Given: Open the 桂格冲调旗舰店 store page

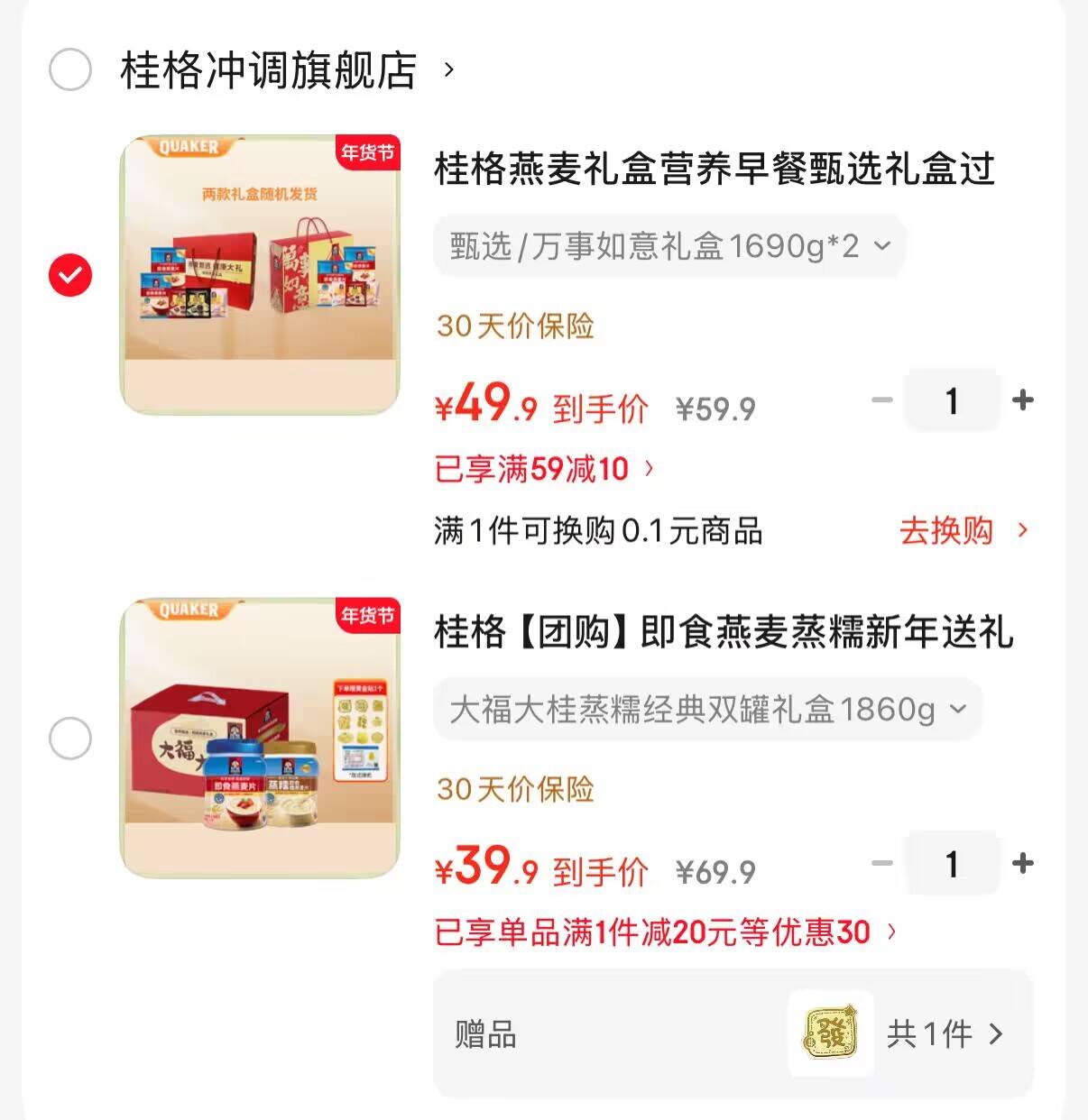Looking at the screenshot, I should (x=269, y=70).
